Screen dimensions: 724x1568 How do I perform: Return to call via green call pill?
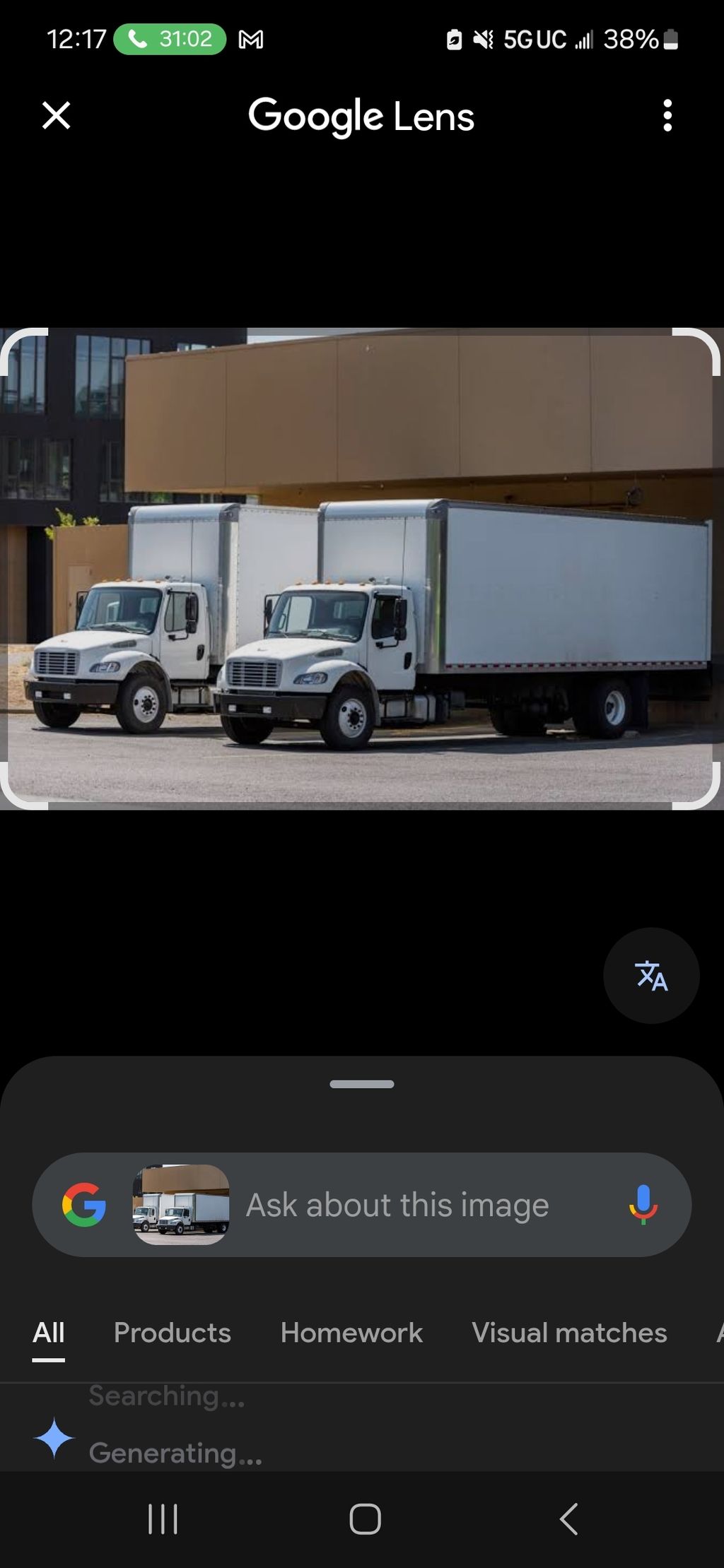(x=170, y=39)
